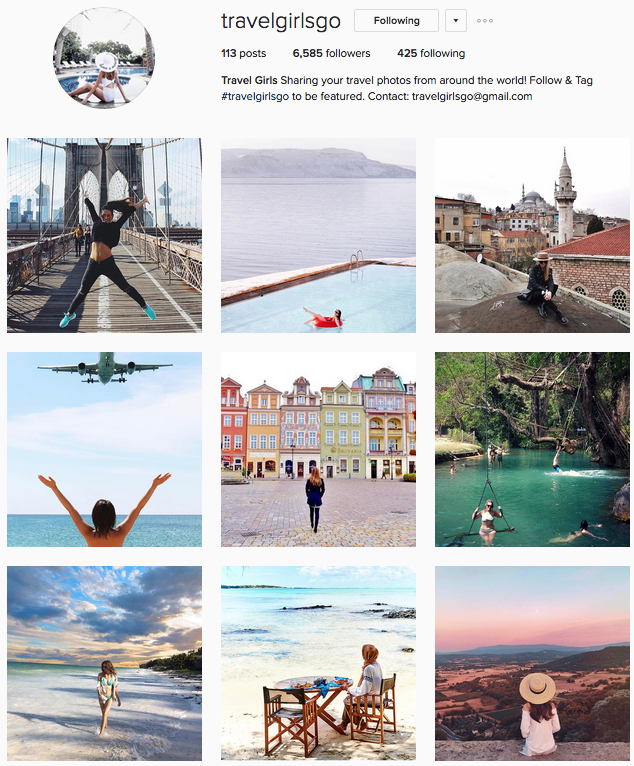The height and width of the screenshot is (766, 634).
Task: Open the airplane over beach post
Action: click(x=104, y=449)
